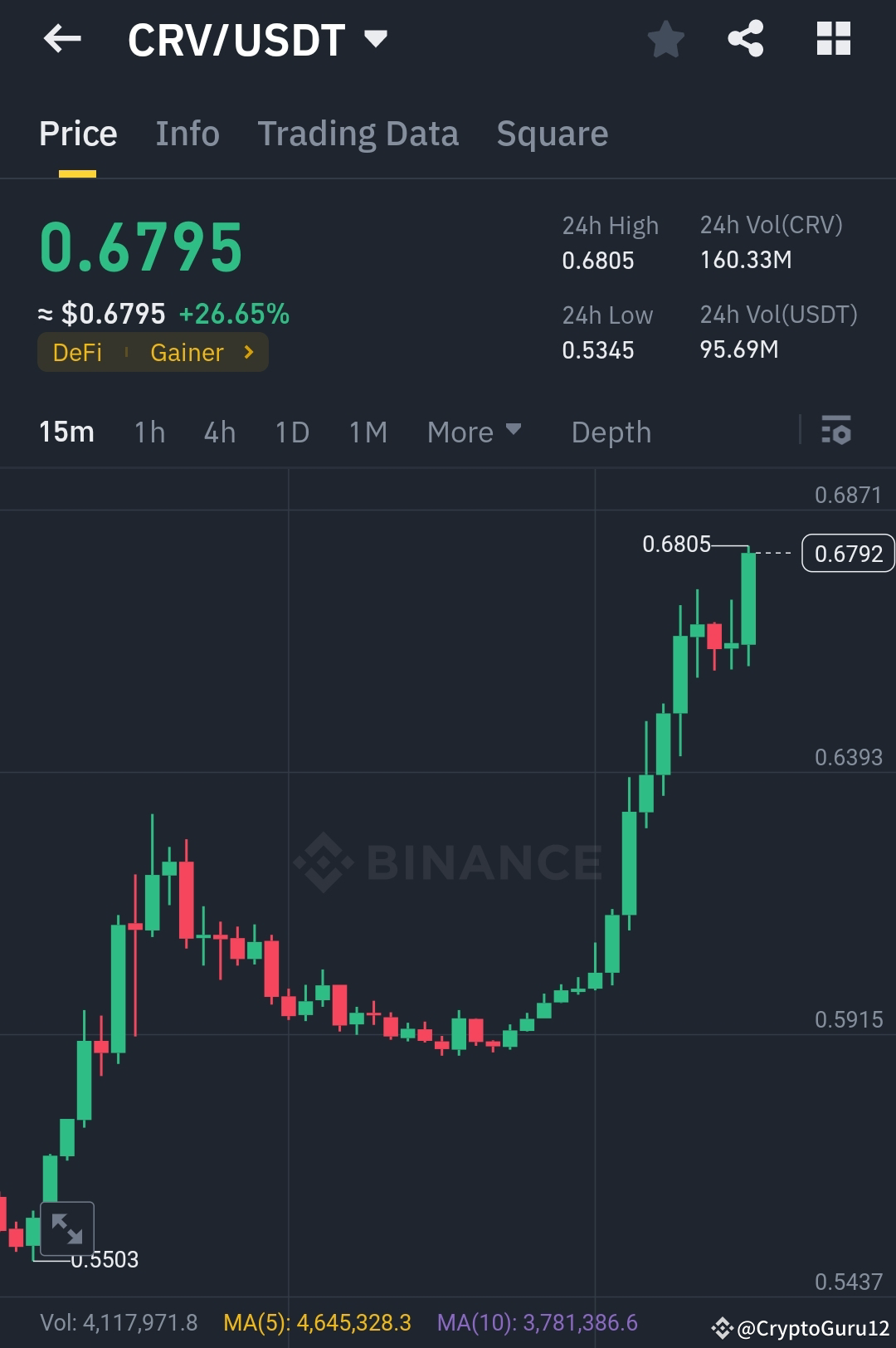Select the 4h timeframe

[x=218, y=432]
